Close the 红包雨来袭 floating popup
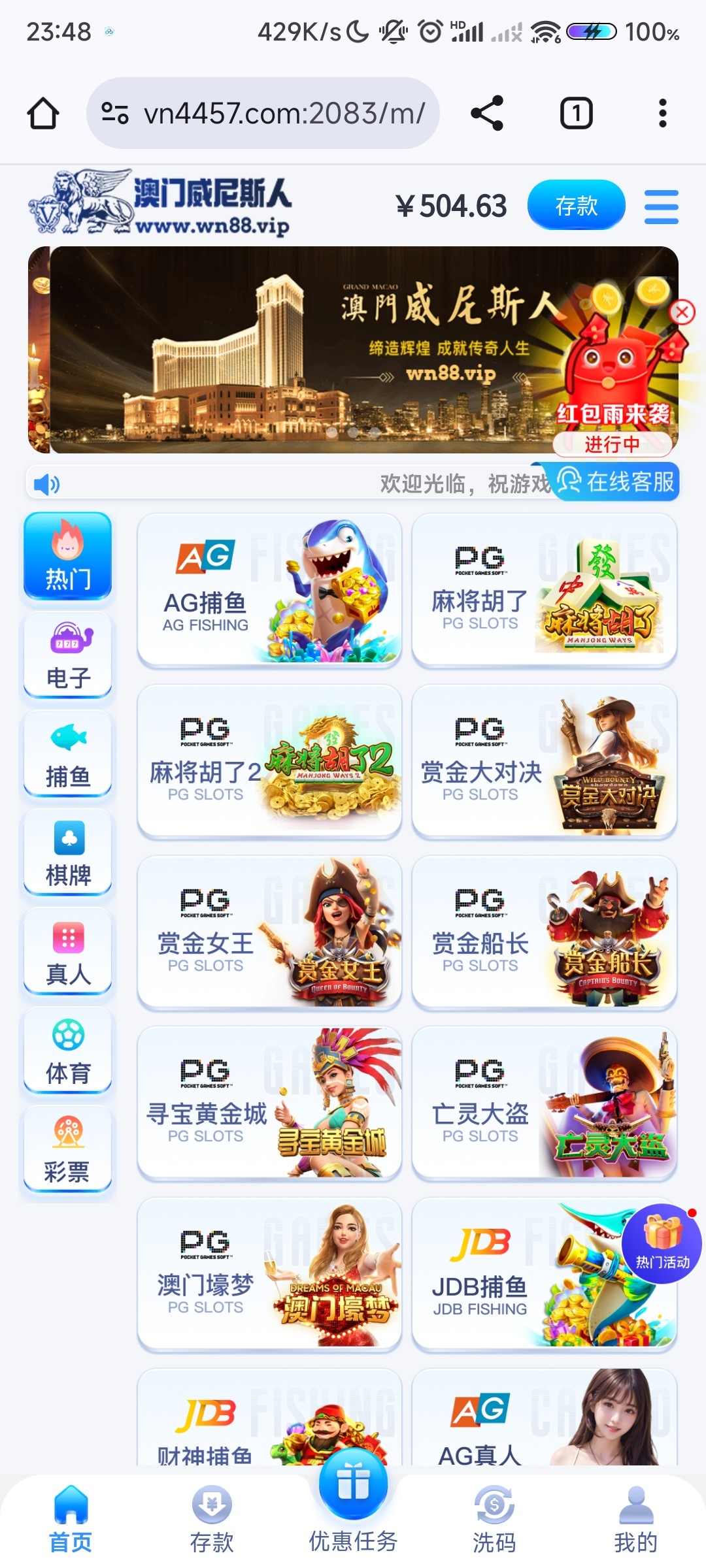 682,312
